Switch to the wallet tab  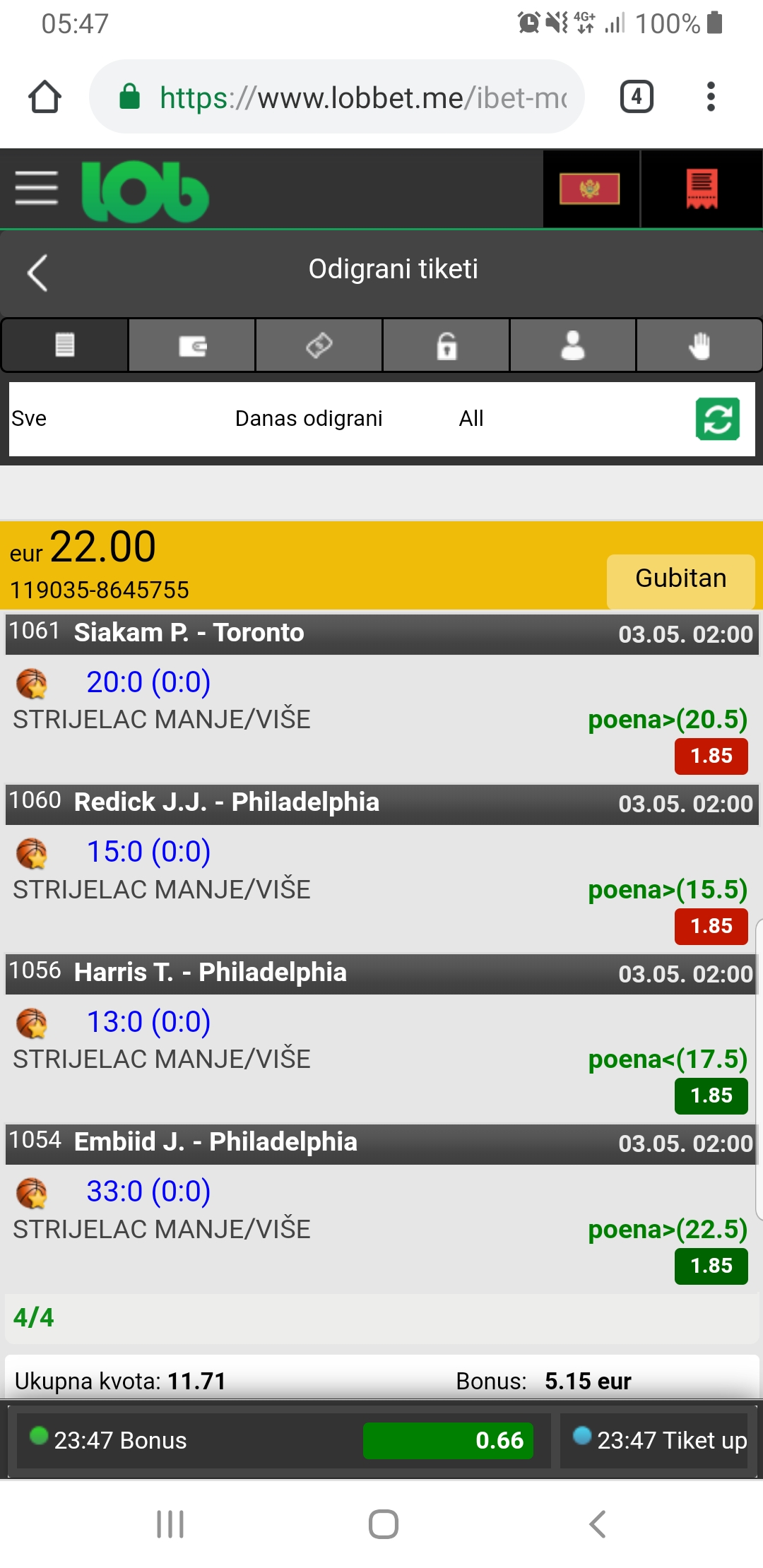coord(192,345)
